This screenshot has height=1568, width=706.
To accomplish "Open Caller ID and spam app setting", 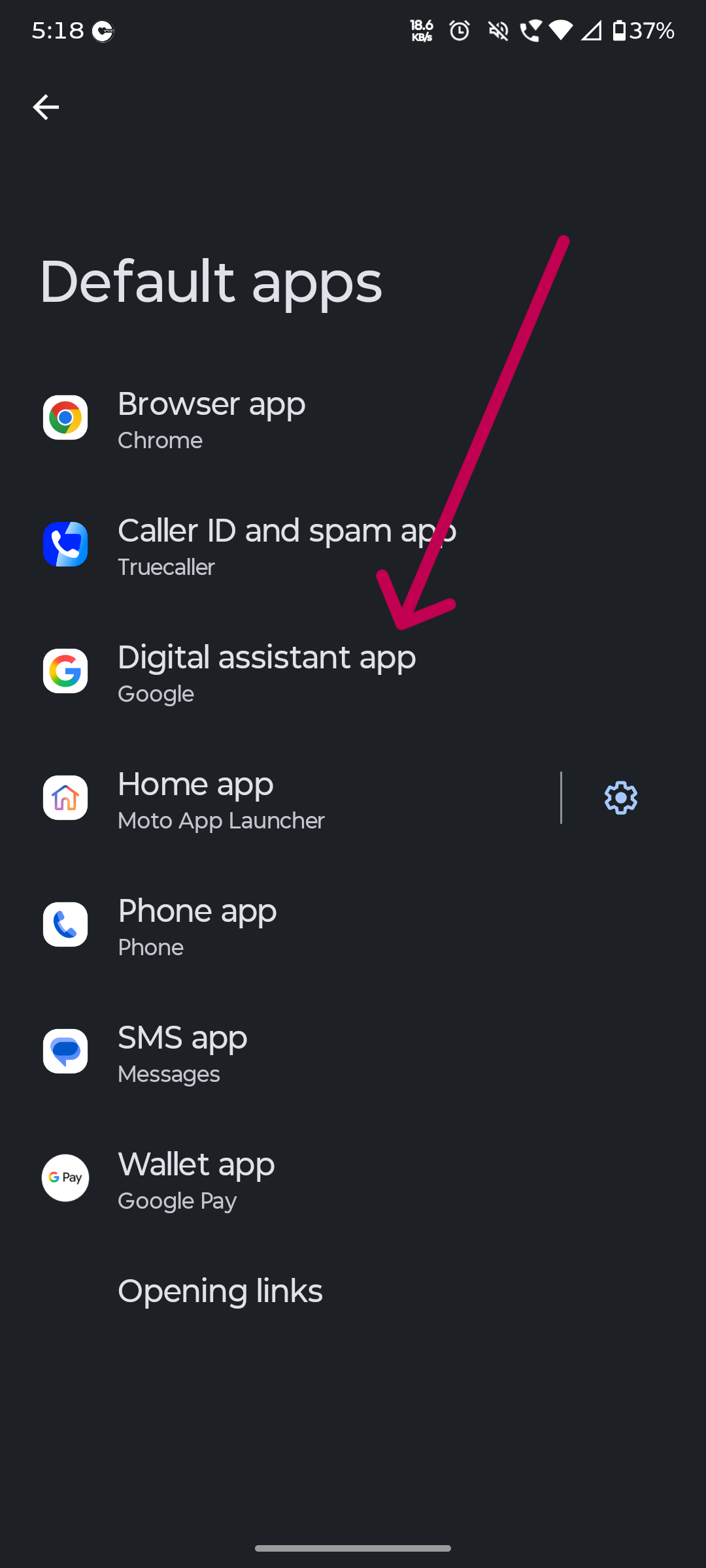I will [x=353, y=545].
